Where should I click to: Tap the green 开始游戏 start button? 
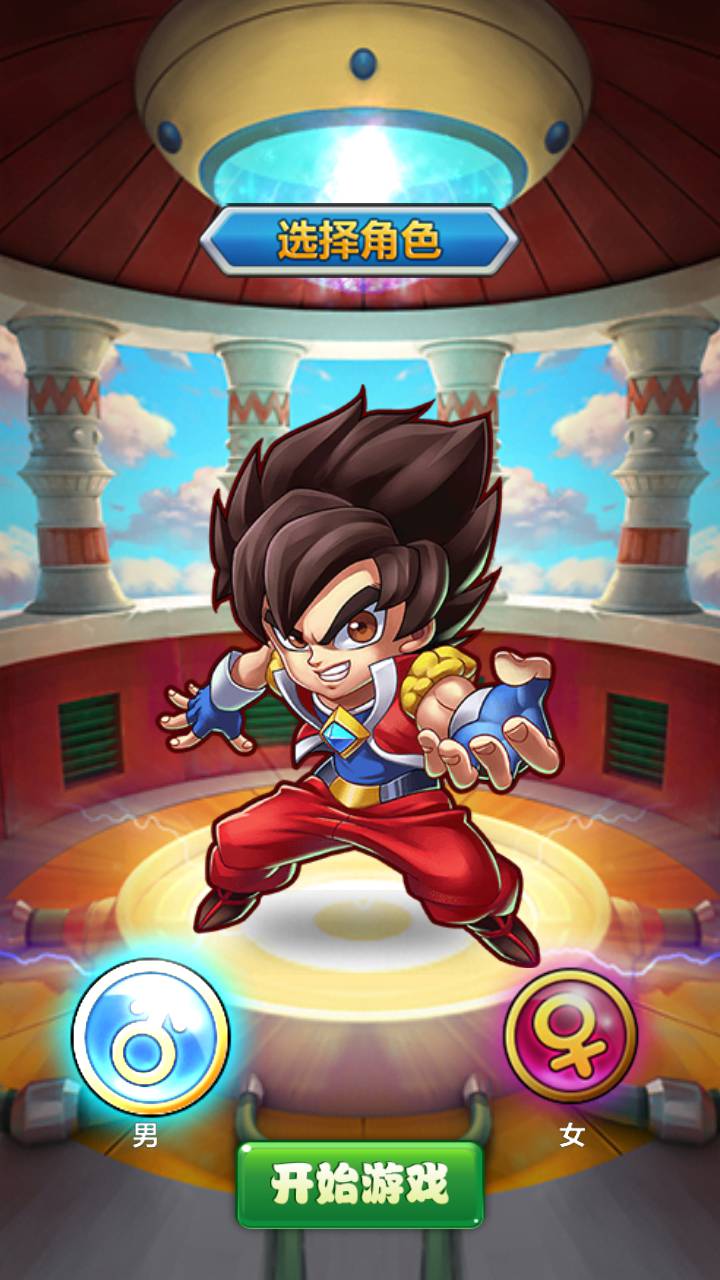[360, 1185]
